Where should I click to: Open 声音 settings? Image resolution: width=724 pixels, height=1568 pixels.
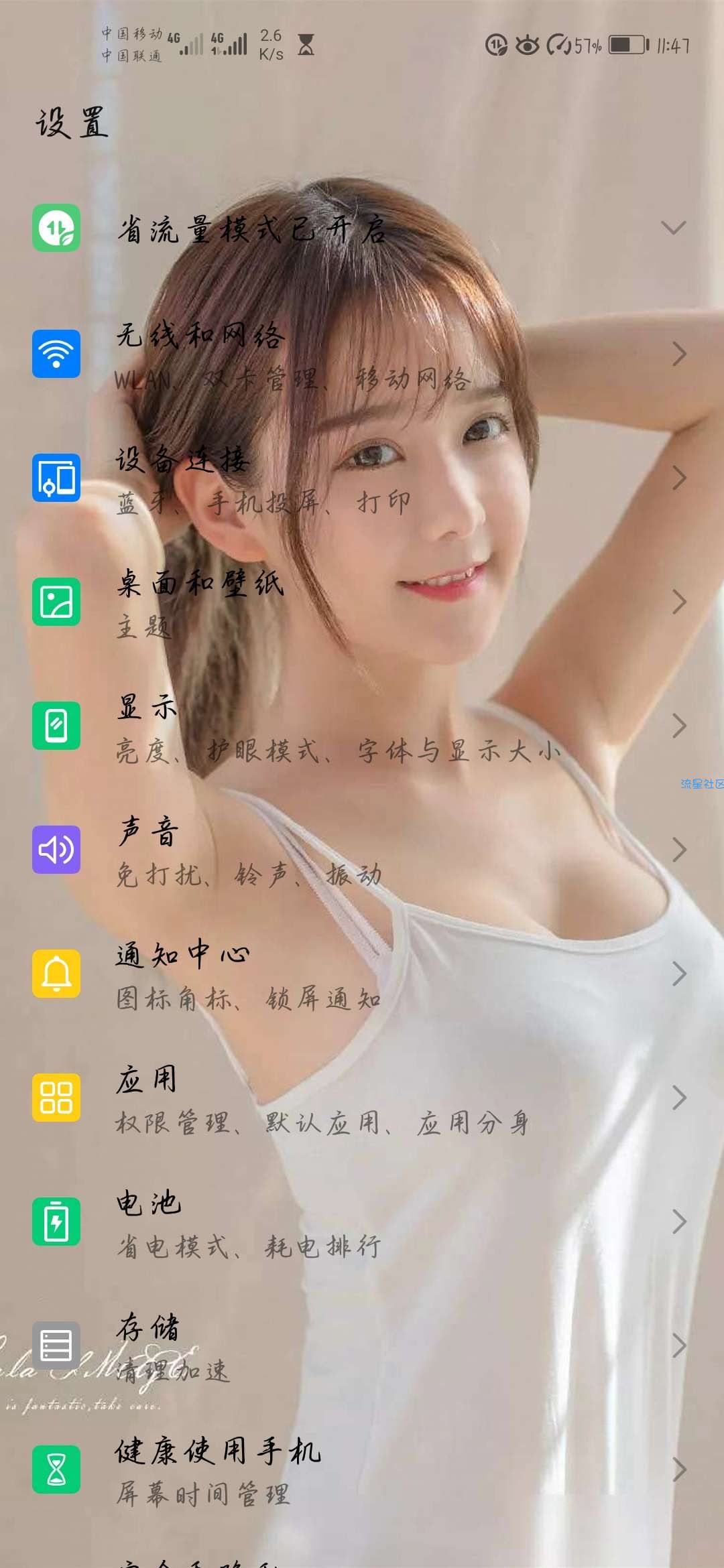(x=362, y=850)
